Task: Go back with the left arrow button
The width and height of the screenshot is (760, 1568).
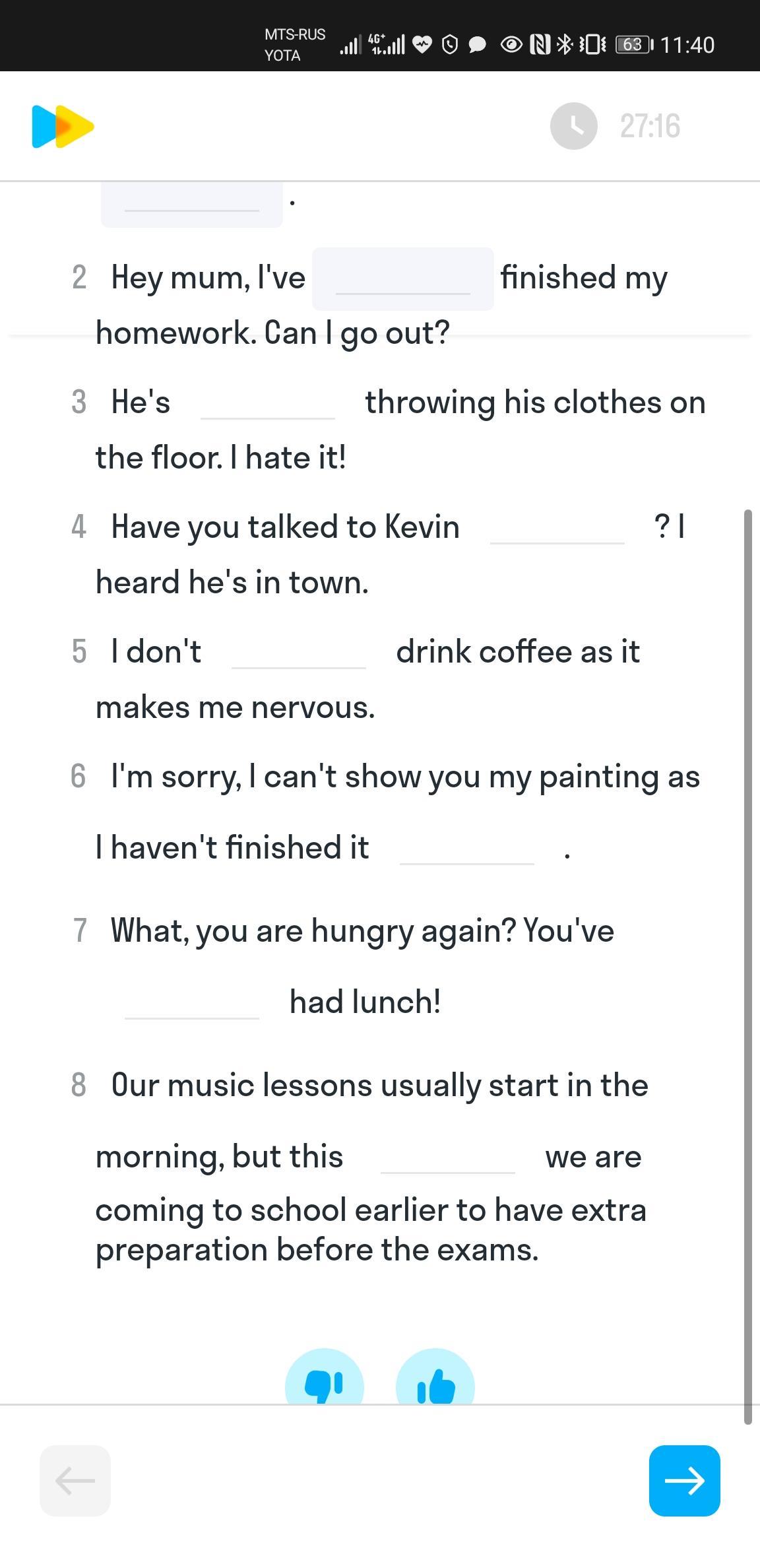Action: (75, 1480)
